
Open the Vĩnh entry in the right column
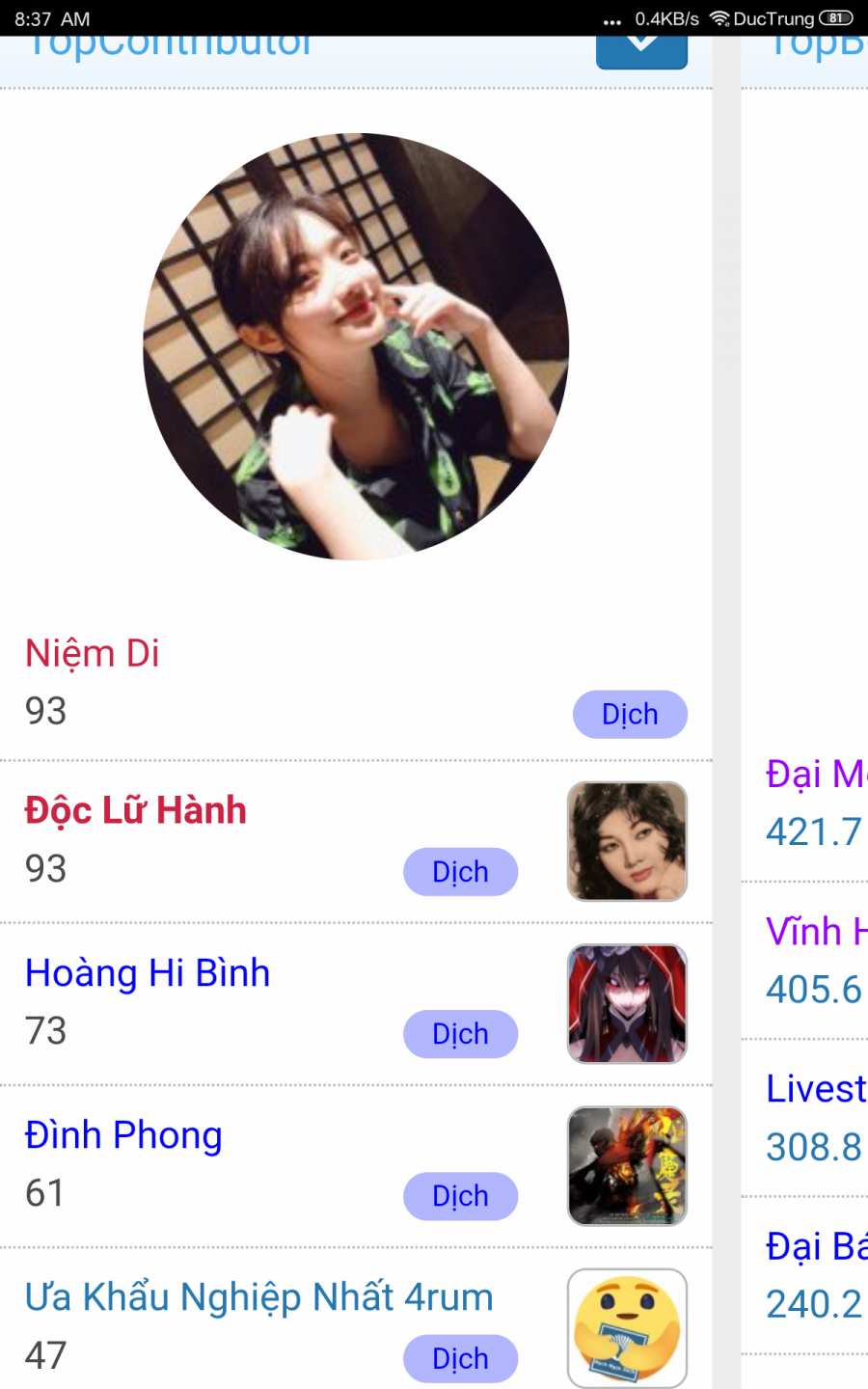point(816,932)
